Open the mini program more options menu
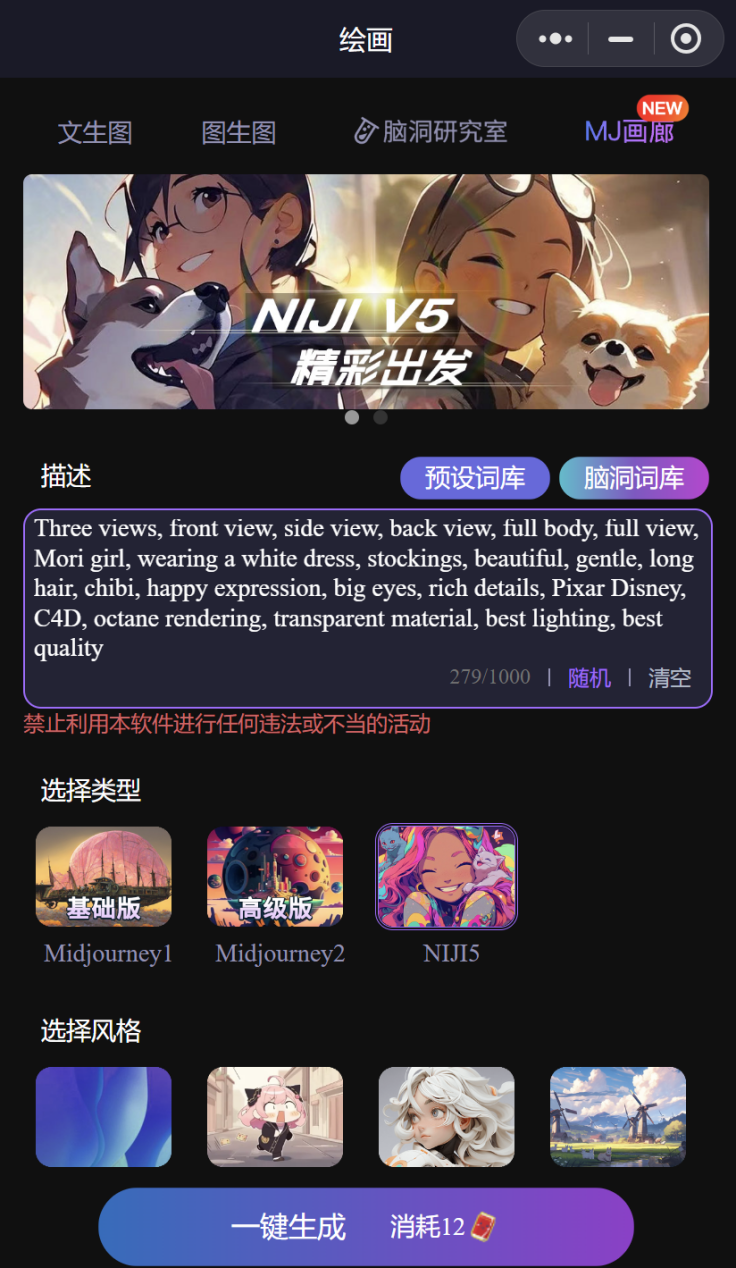This screenshot has width=736, height=1268. coord(555,39)
